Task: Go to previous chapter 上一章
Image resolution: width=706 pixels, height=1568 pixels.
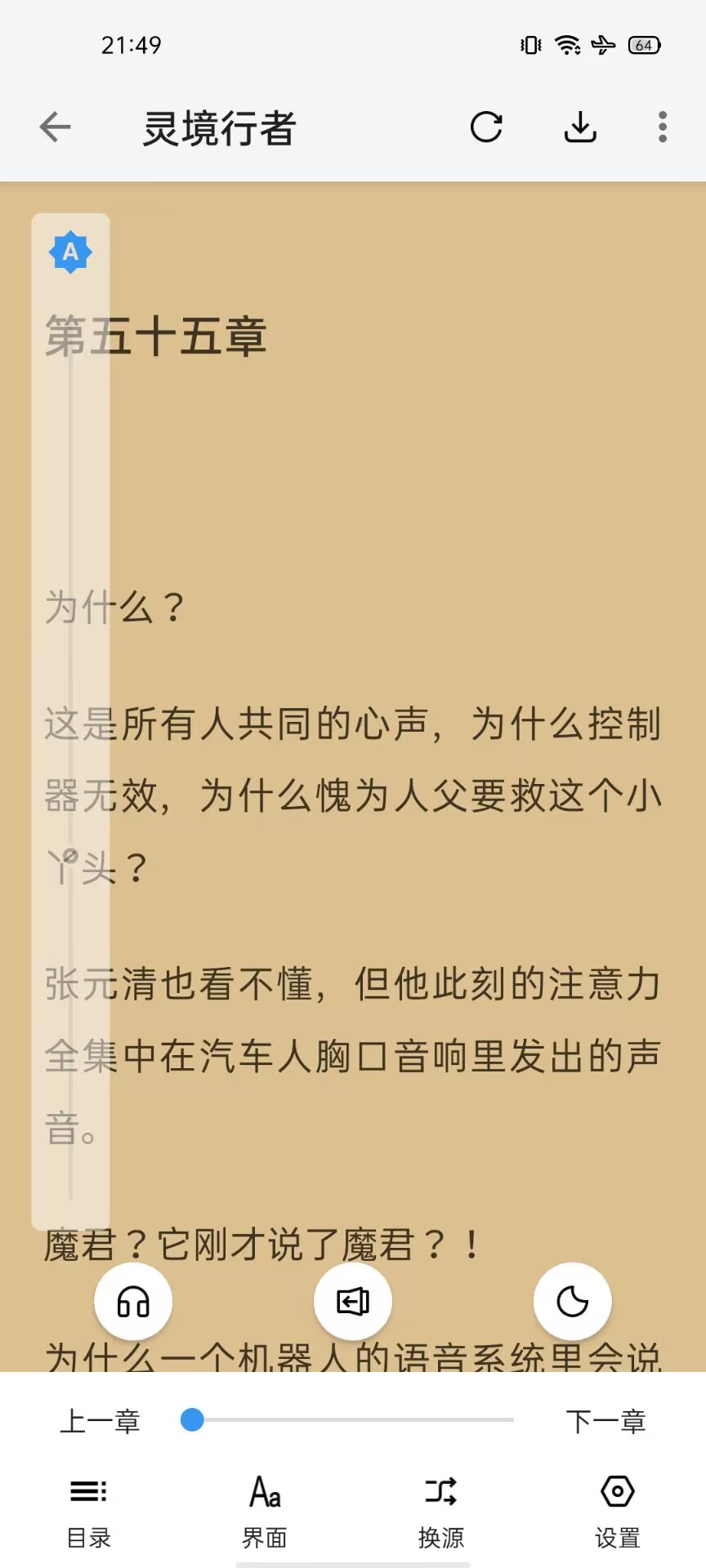Action: click(x=100, y=1422)
